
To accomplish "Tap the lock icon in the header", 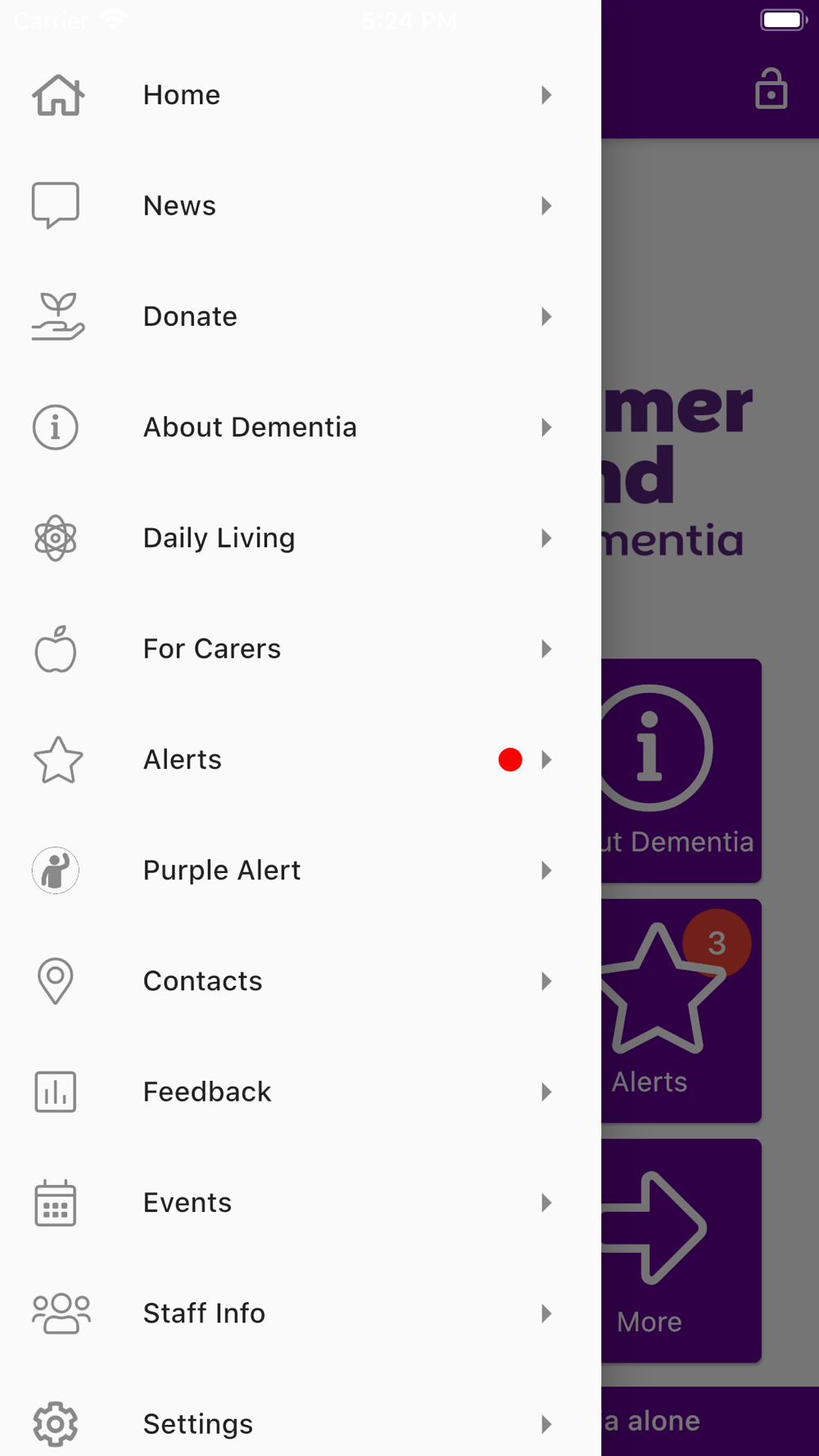I will click(771, 88).
